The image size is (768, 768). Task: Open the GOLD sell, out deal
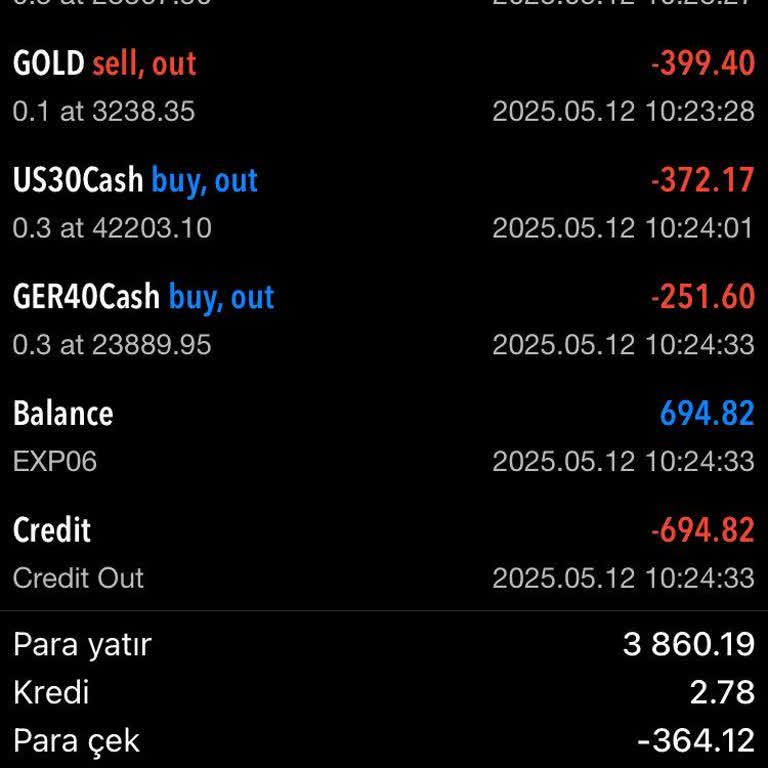pyautogui.click(x=383, y=86)
